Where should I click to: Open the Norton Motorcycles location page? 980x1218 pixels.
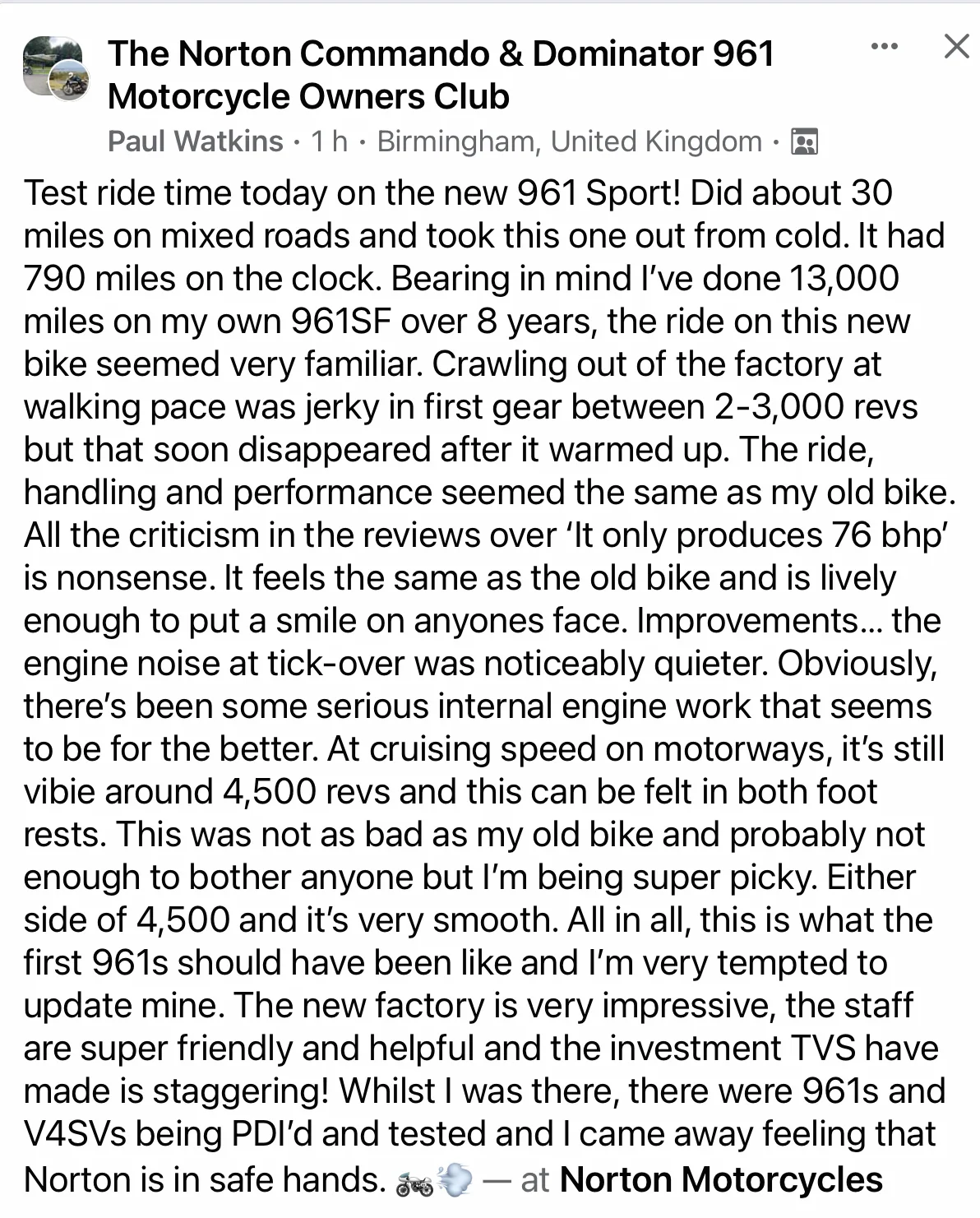click(x=721, y=1179)
